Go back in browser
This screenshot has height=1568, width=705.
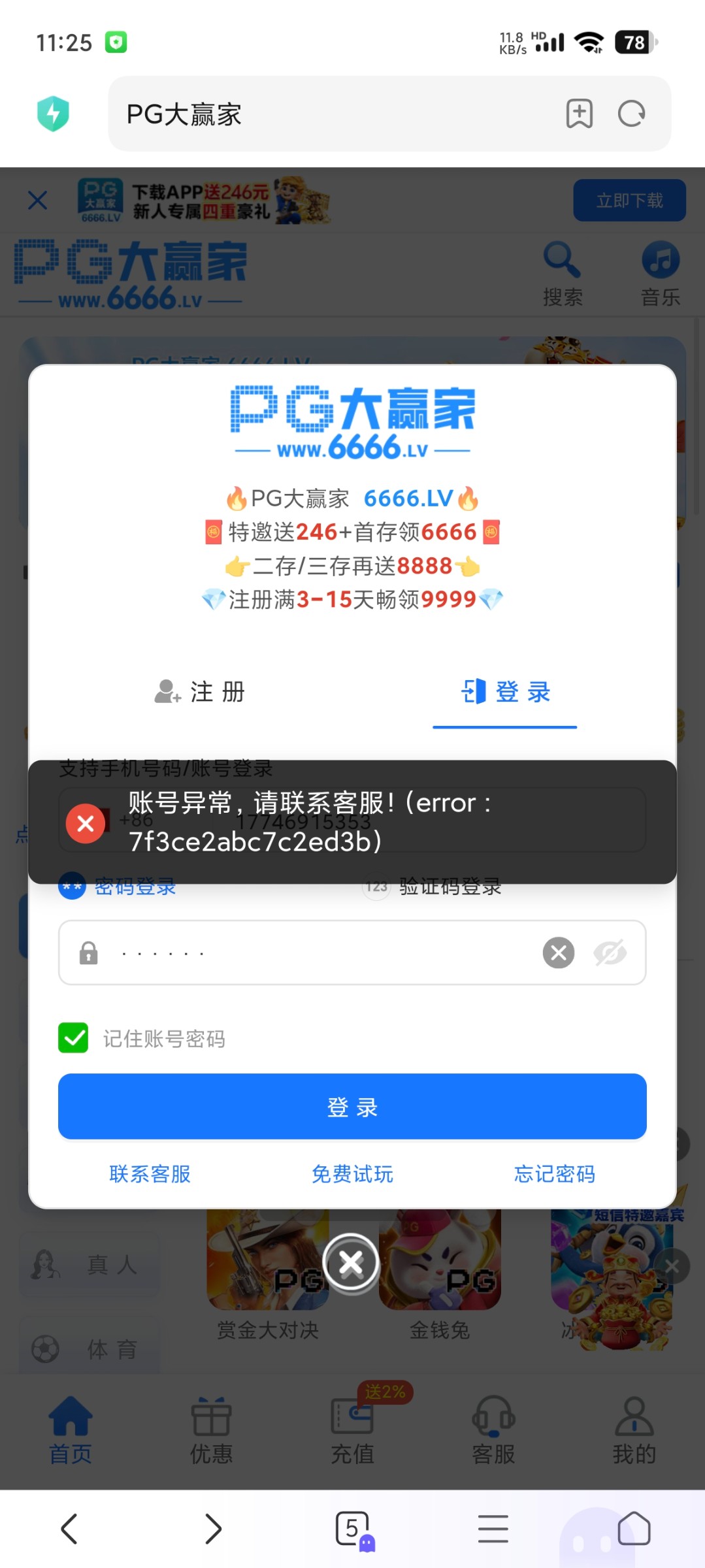(x=70, y=1529)
